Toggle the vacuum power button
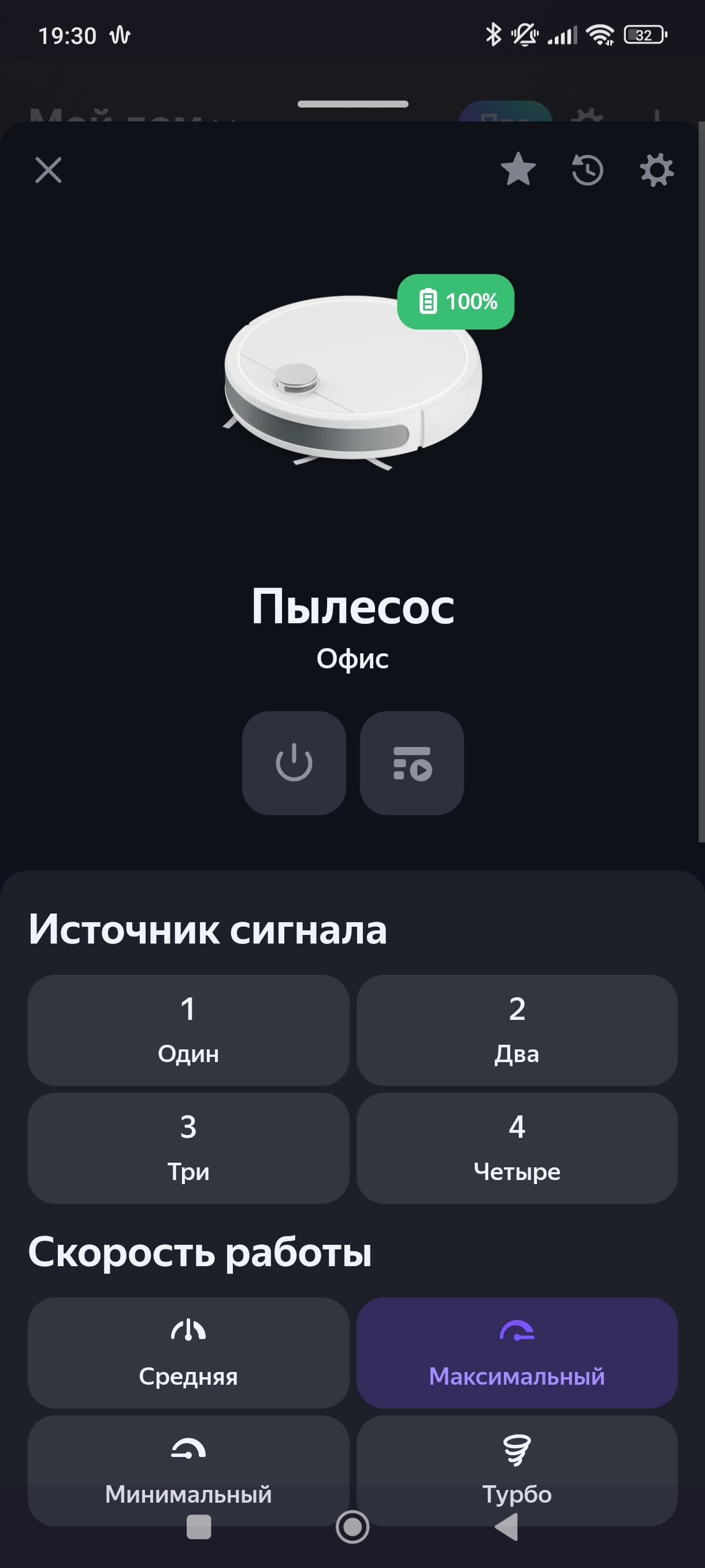Viewport: 705px width, 1568px height. (294, 763)
